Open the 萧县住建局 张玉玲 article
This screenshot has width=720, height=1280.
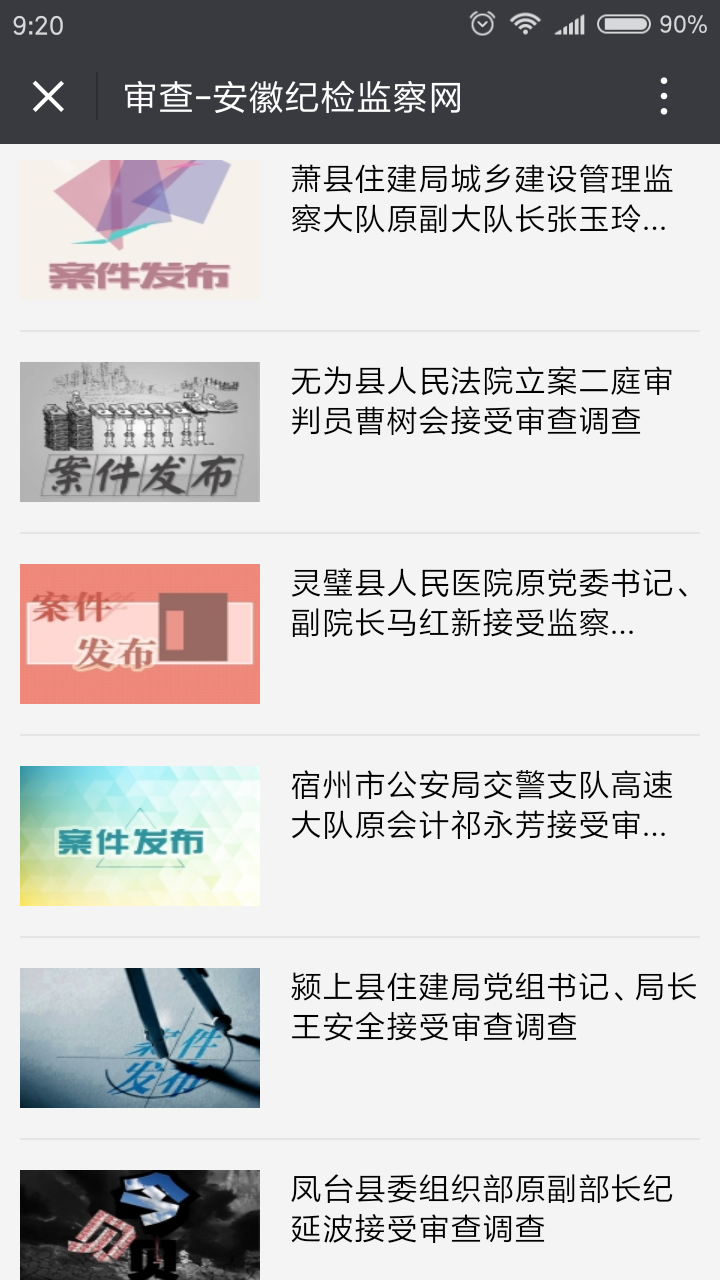482,200
